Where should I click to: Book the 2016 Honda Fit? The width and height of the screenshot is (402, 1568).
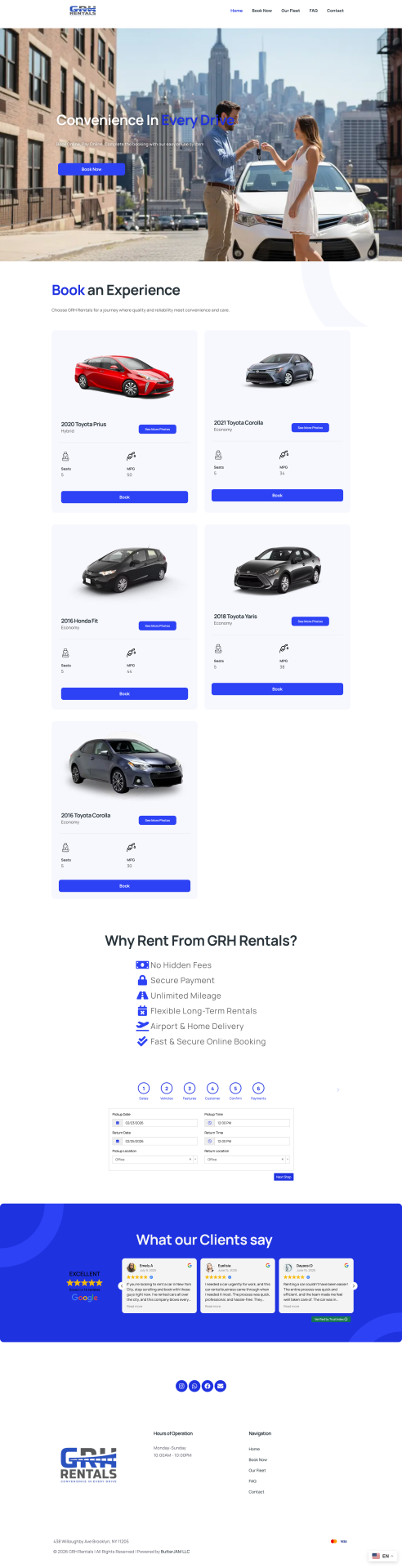click(124, 693)
